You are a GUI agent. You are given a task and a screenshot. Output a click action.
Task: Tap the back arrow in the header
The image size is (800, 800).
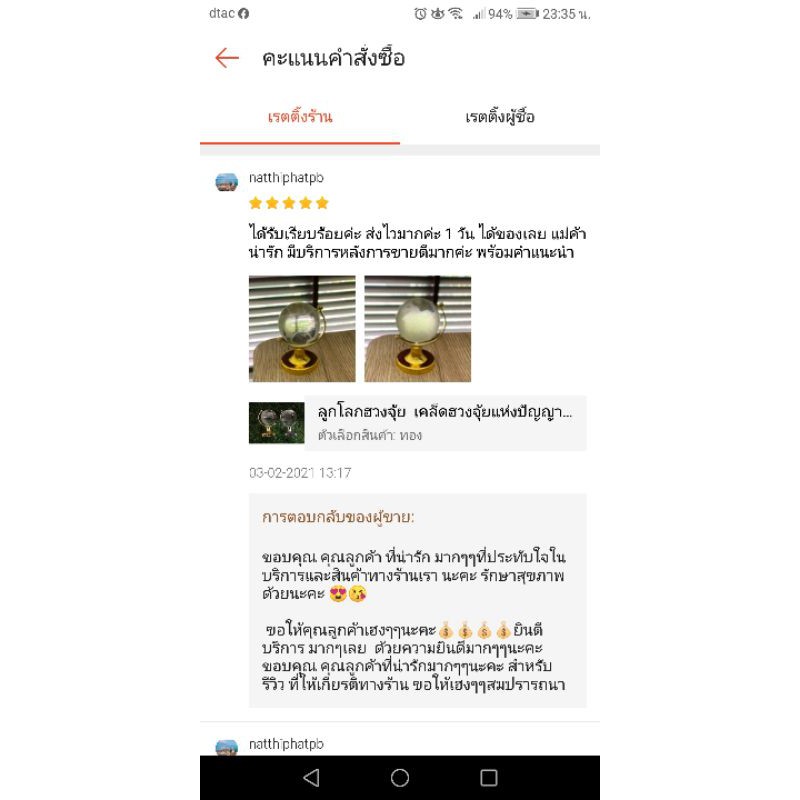(x=227, y=58)
